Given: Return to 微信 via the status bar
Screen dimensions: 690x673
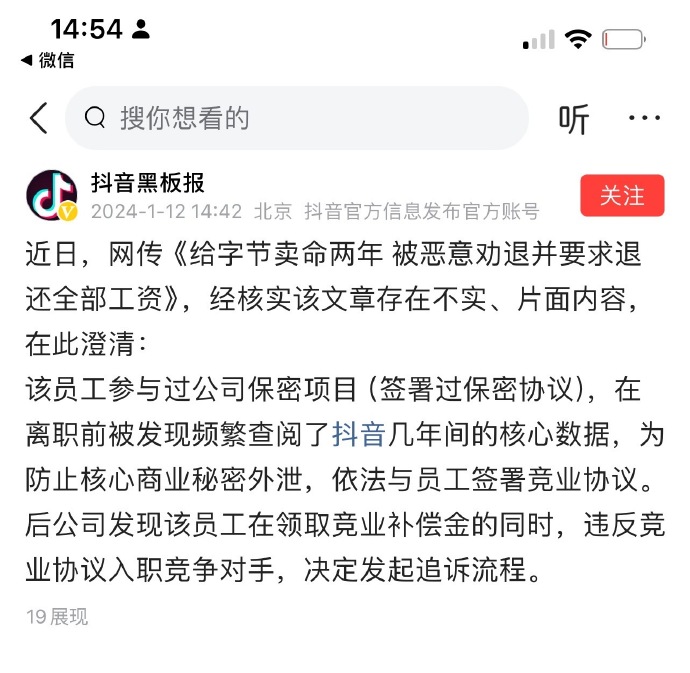Looking at the screenshot, I should pyautogui.click(x=48, y=60).
